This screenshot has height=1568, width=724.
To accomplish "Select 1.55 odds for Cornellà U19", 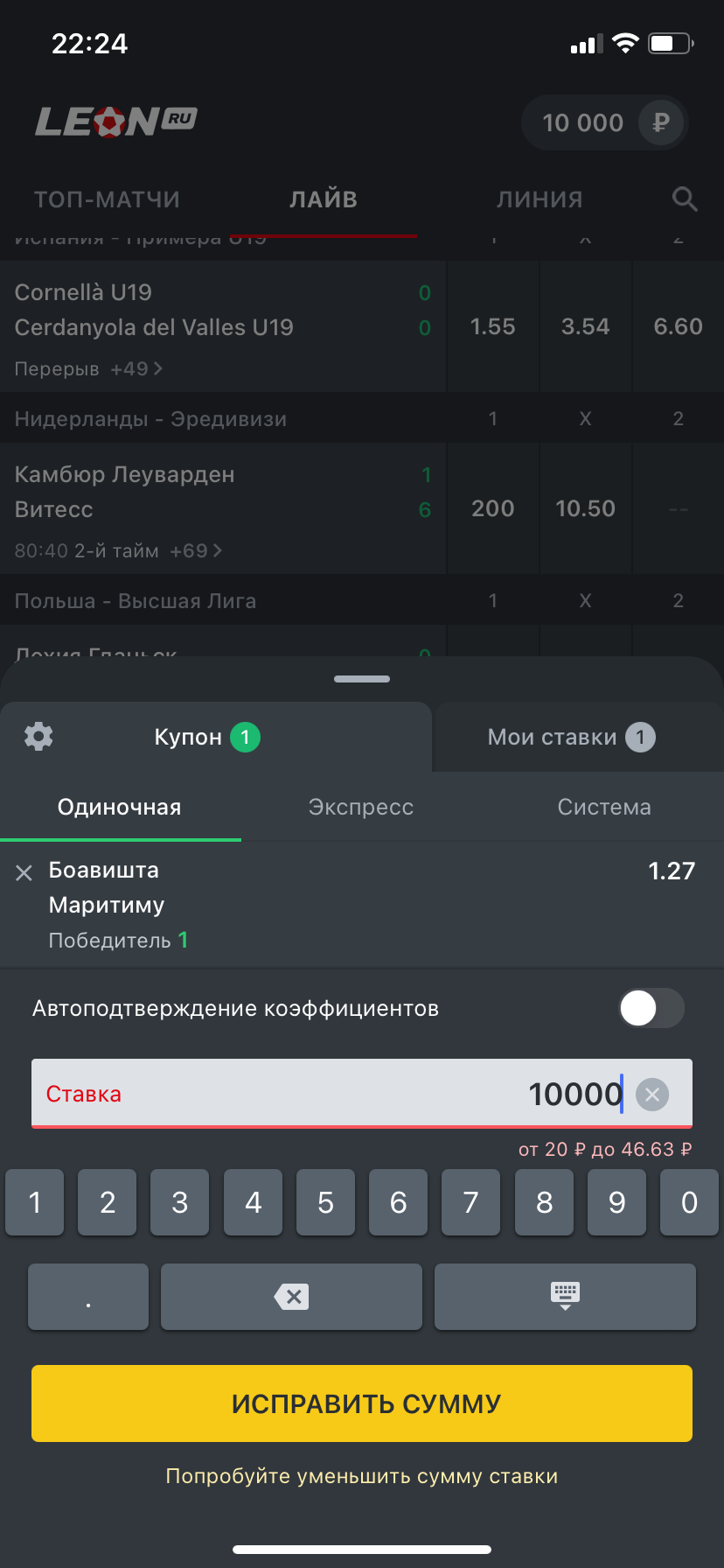I will [x=493, y=327].
